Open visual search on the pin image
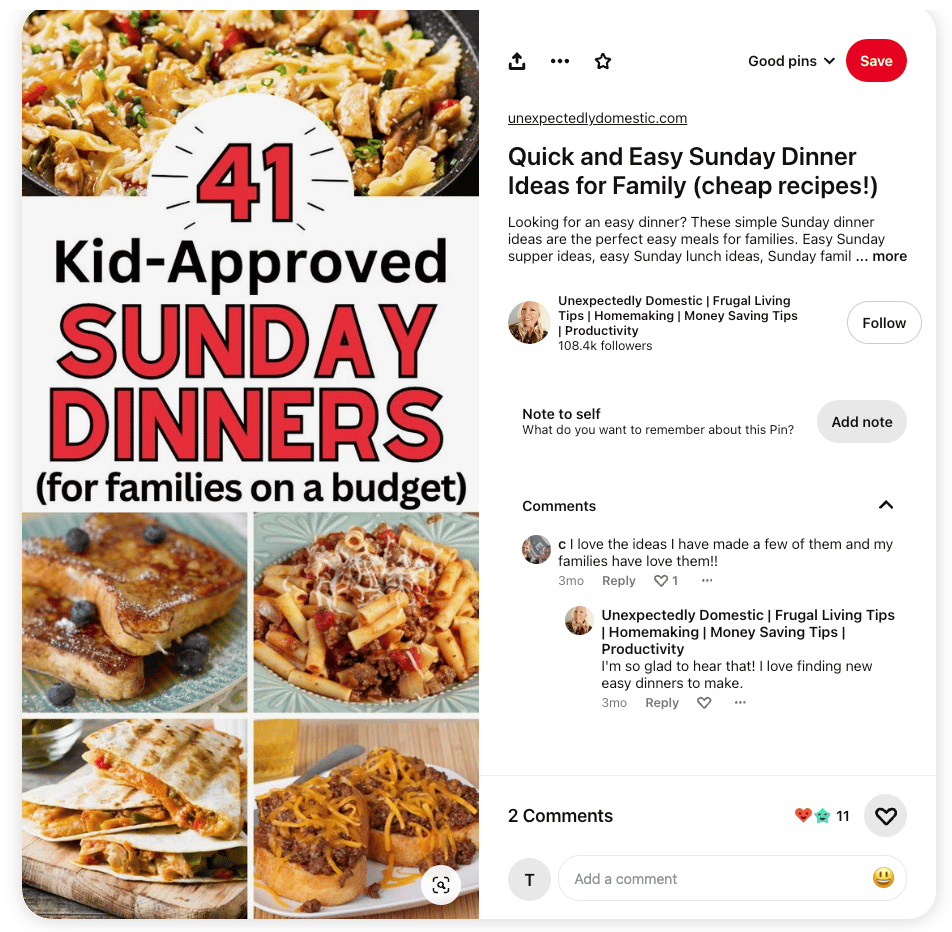Viewport: 952px width, 932px height. click(x=441, y=884)
